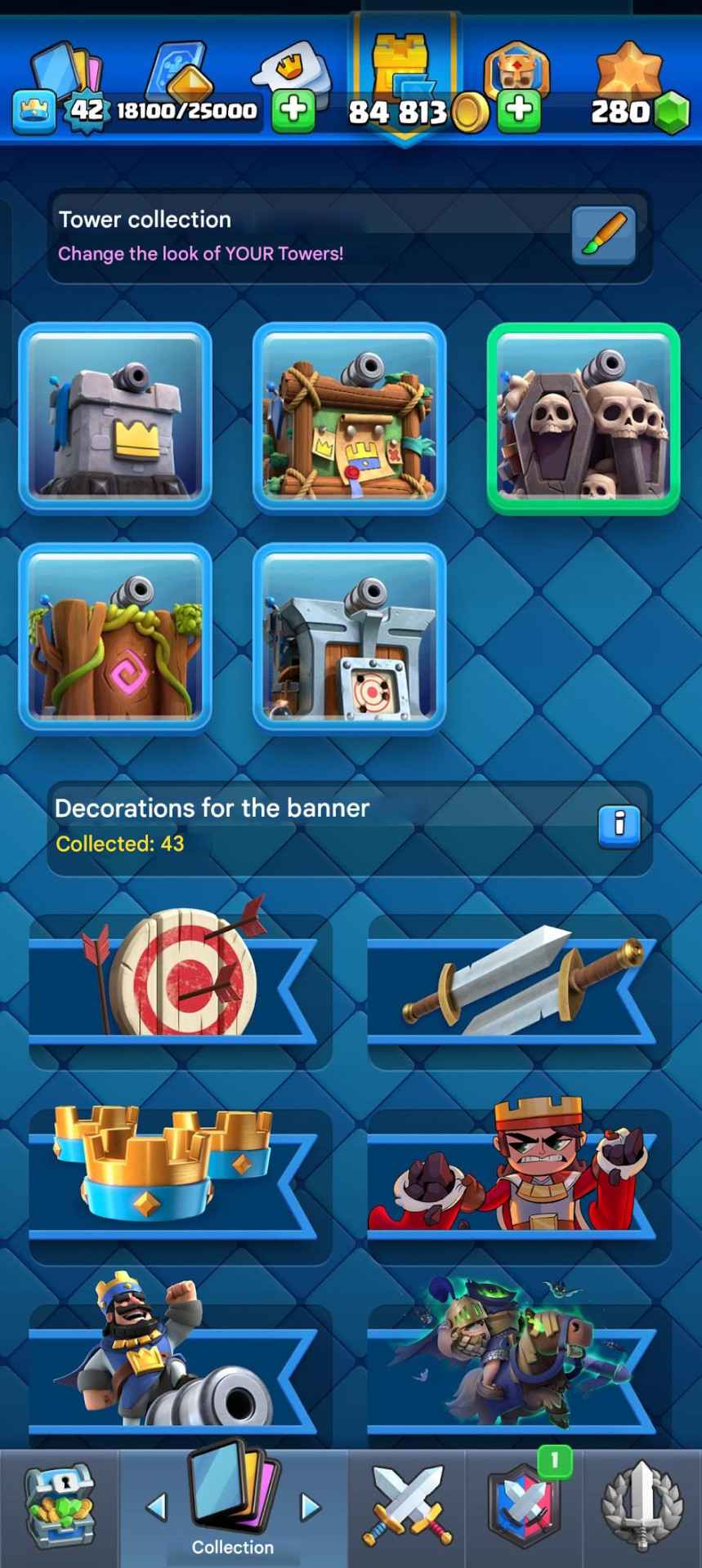Choose the ghostly knight banner decoration

(519, 1372)
